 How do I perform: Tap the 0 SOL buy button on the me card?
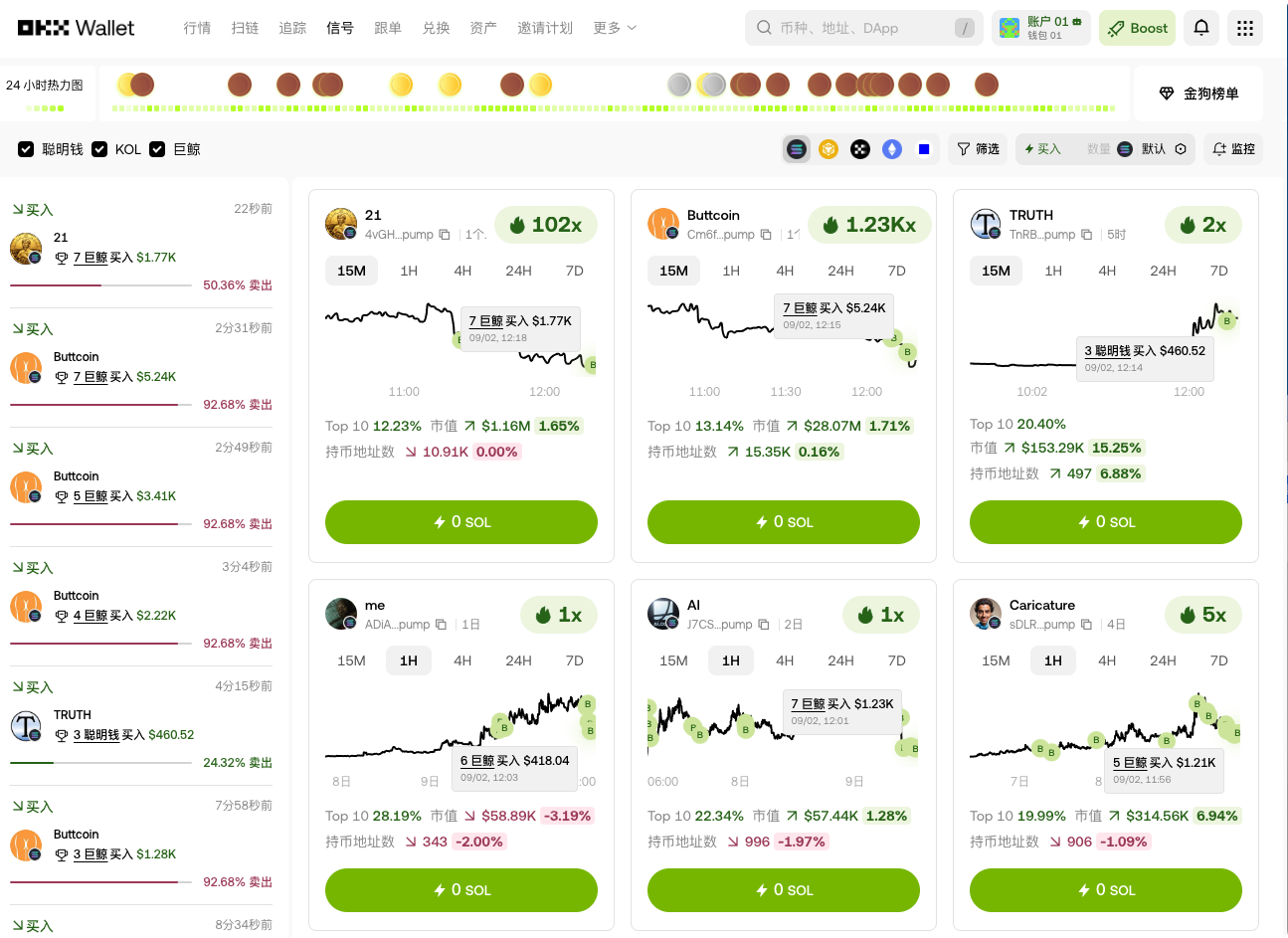pyautogui.click(x=461, y=890)
